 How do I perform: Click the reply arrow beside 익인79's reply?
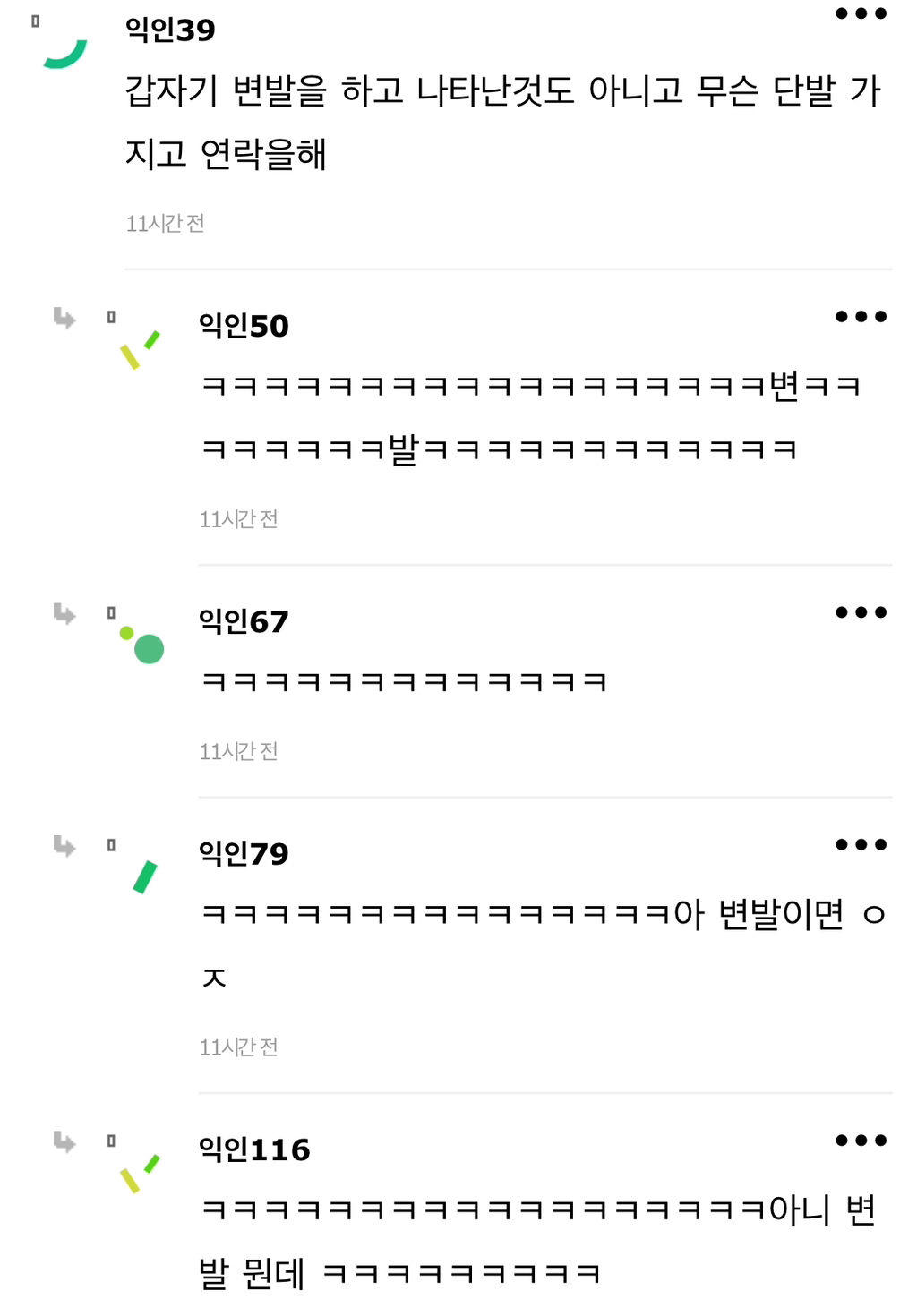[x=64, y=849]
